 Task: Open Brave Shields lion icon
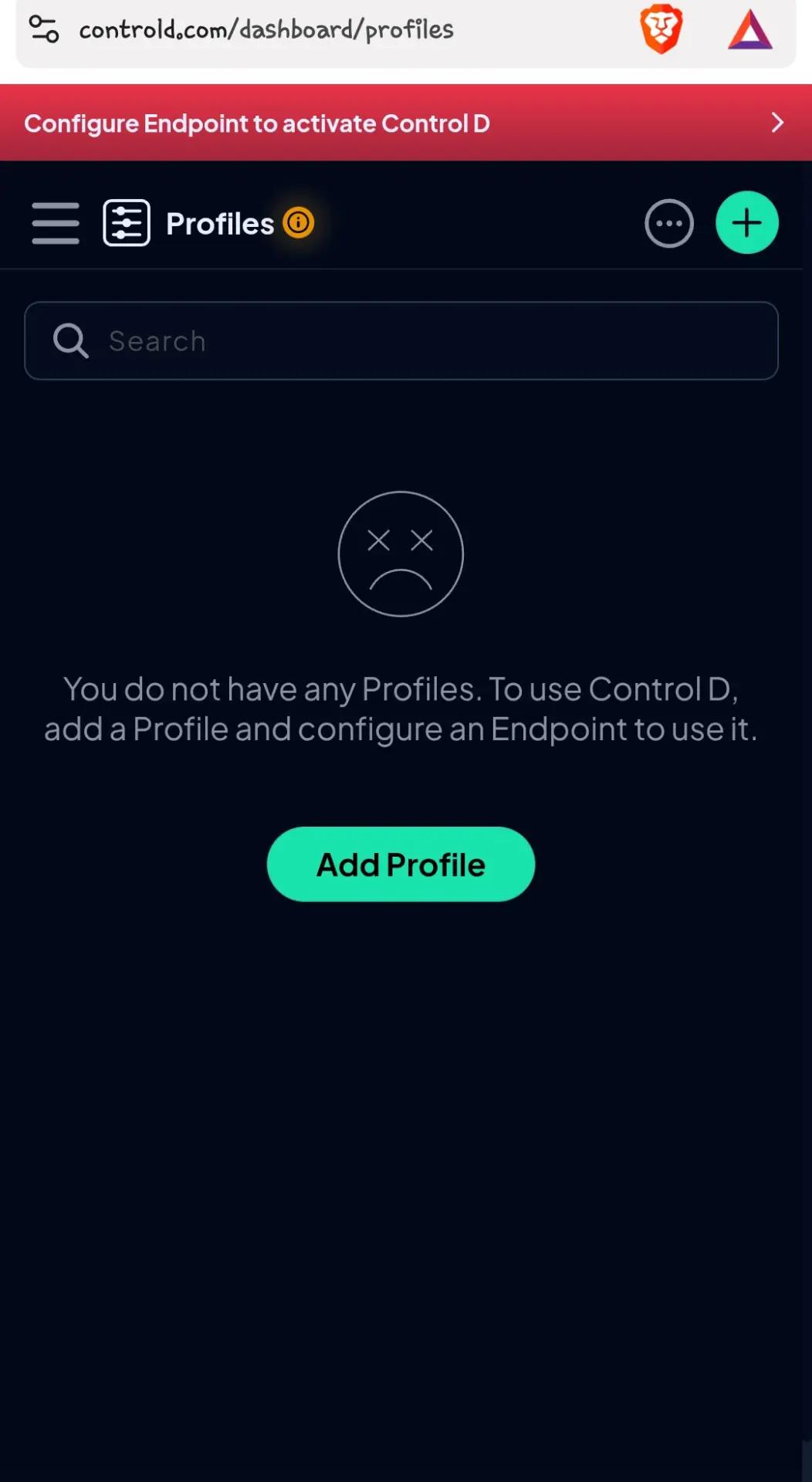click(661, 29)
